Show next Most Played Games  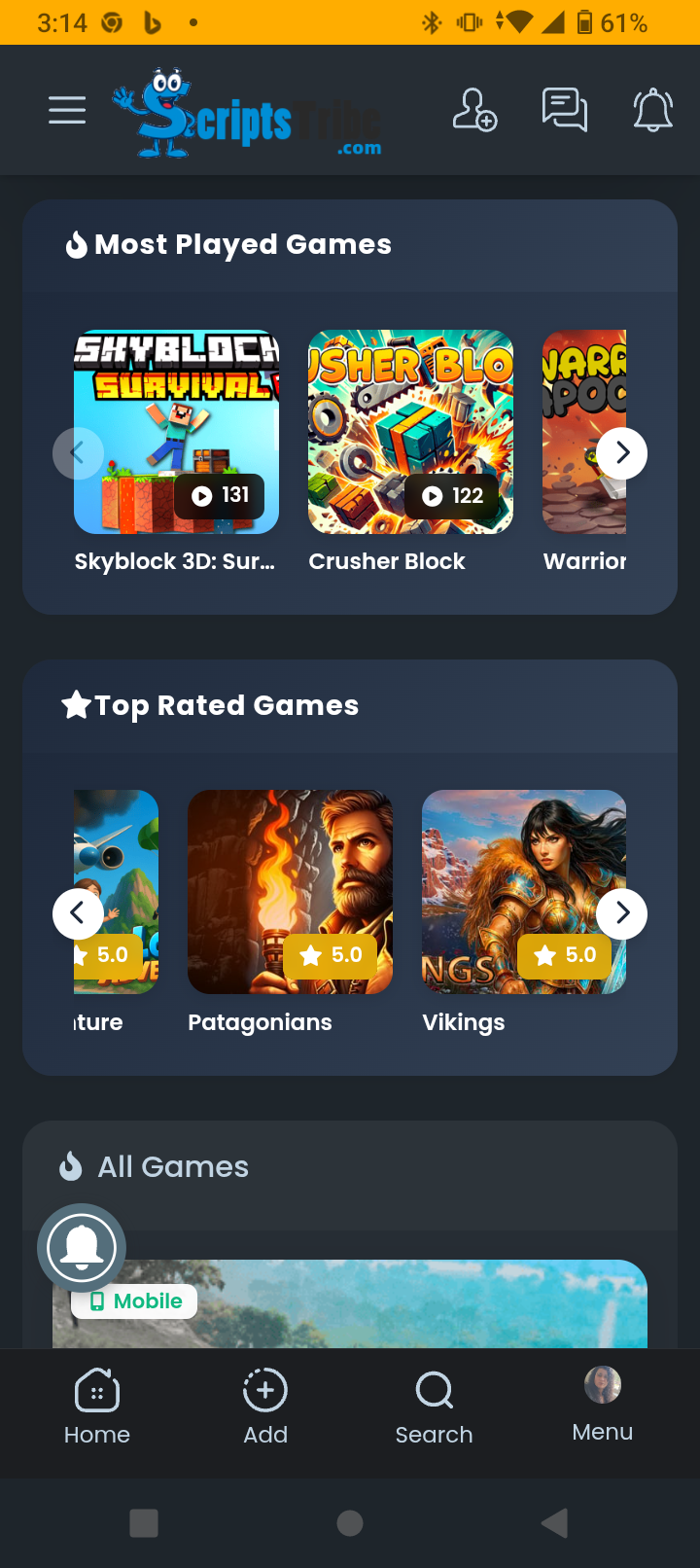tap(622, 453)
